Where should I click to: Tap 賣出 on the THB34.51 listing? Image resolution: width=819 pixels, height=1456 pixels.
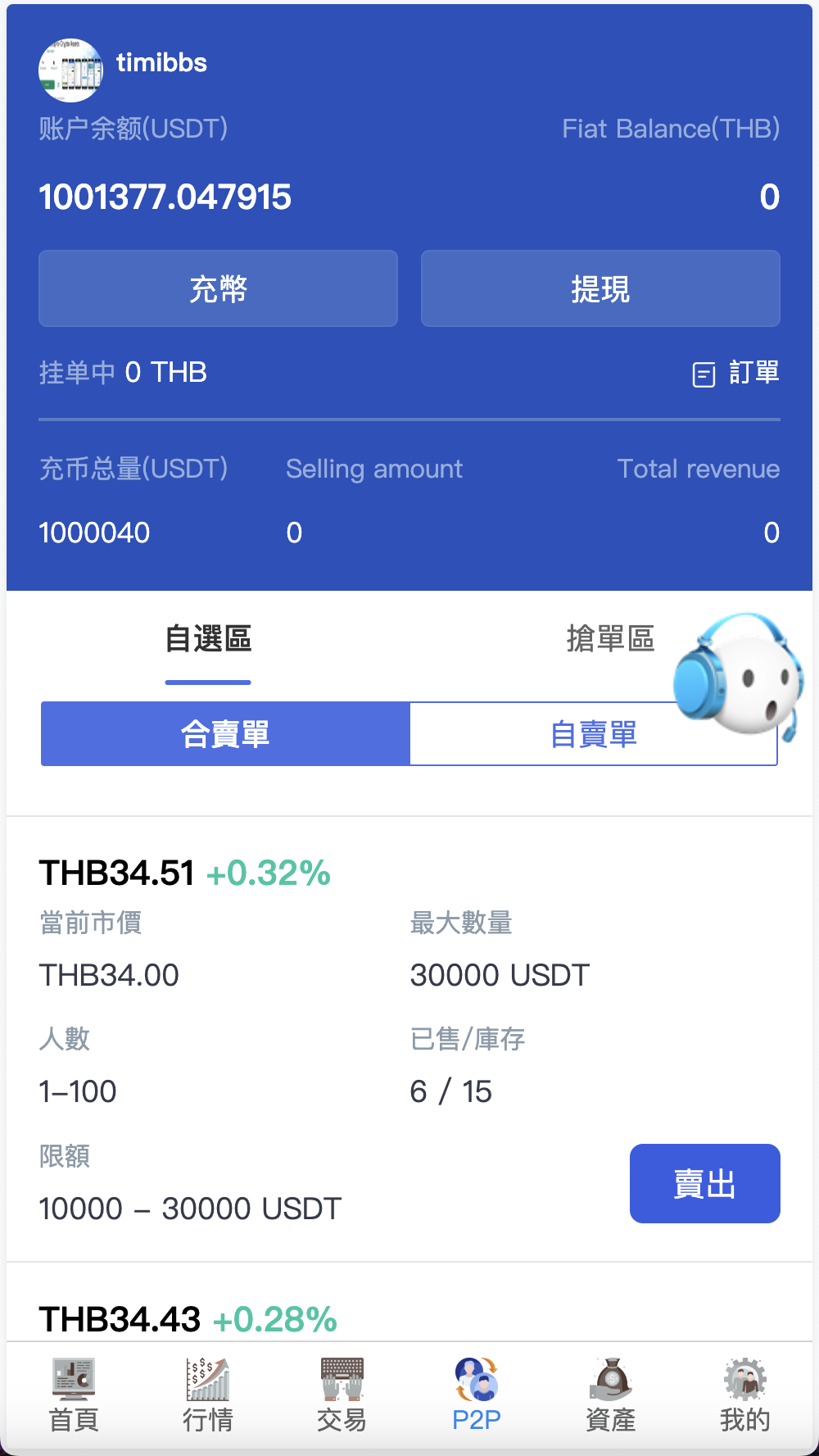point(704,1183)
